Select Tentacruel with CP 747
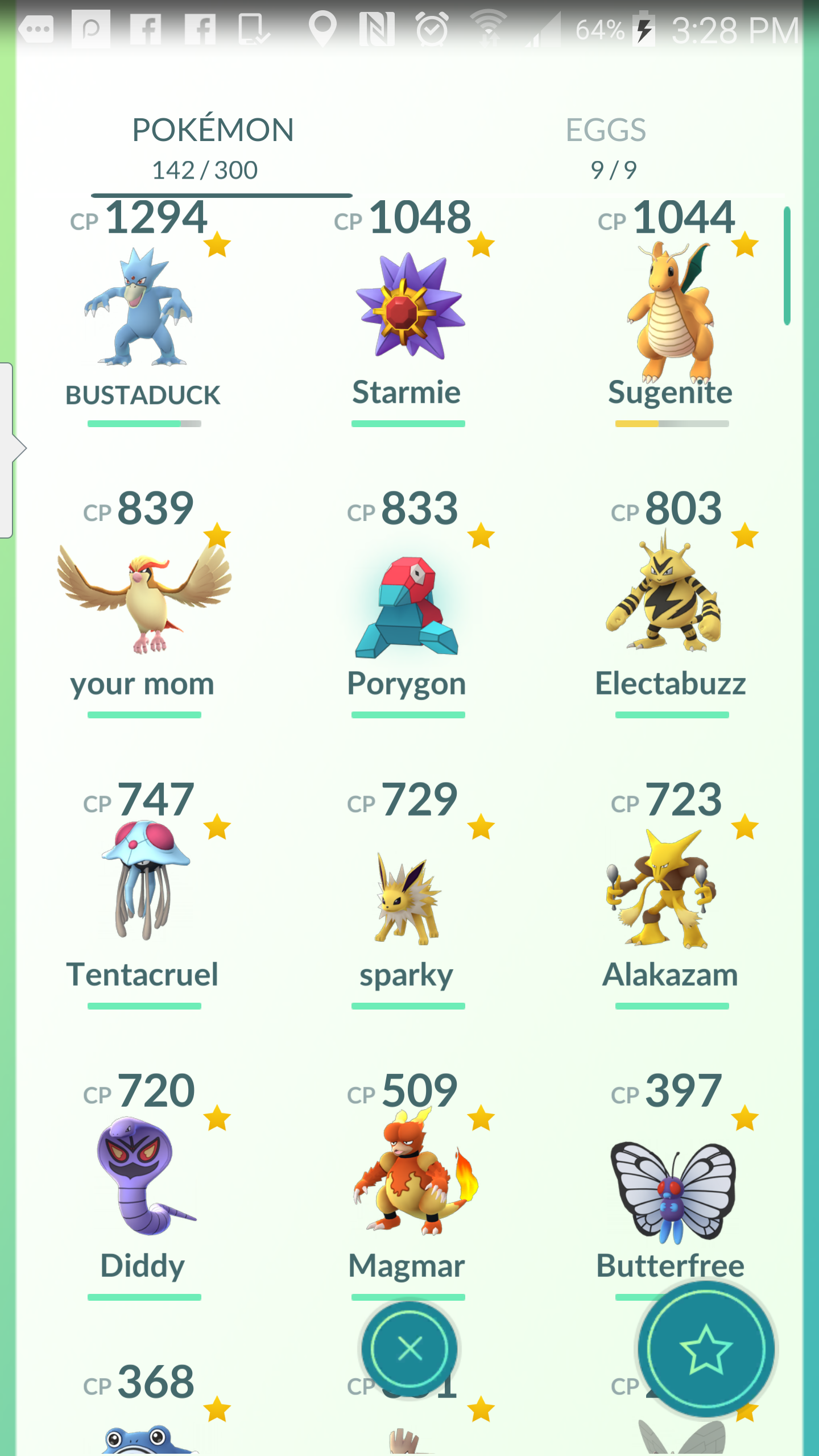The width and height of the screenshot is (819, 1456). point(143,882)
